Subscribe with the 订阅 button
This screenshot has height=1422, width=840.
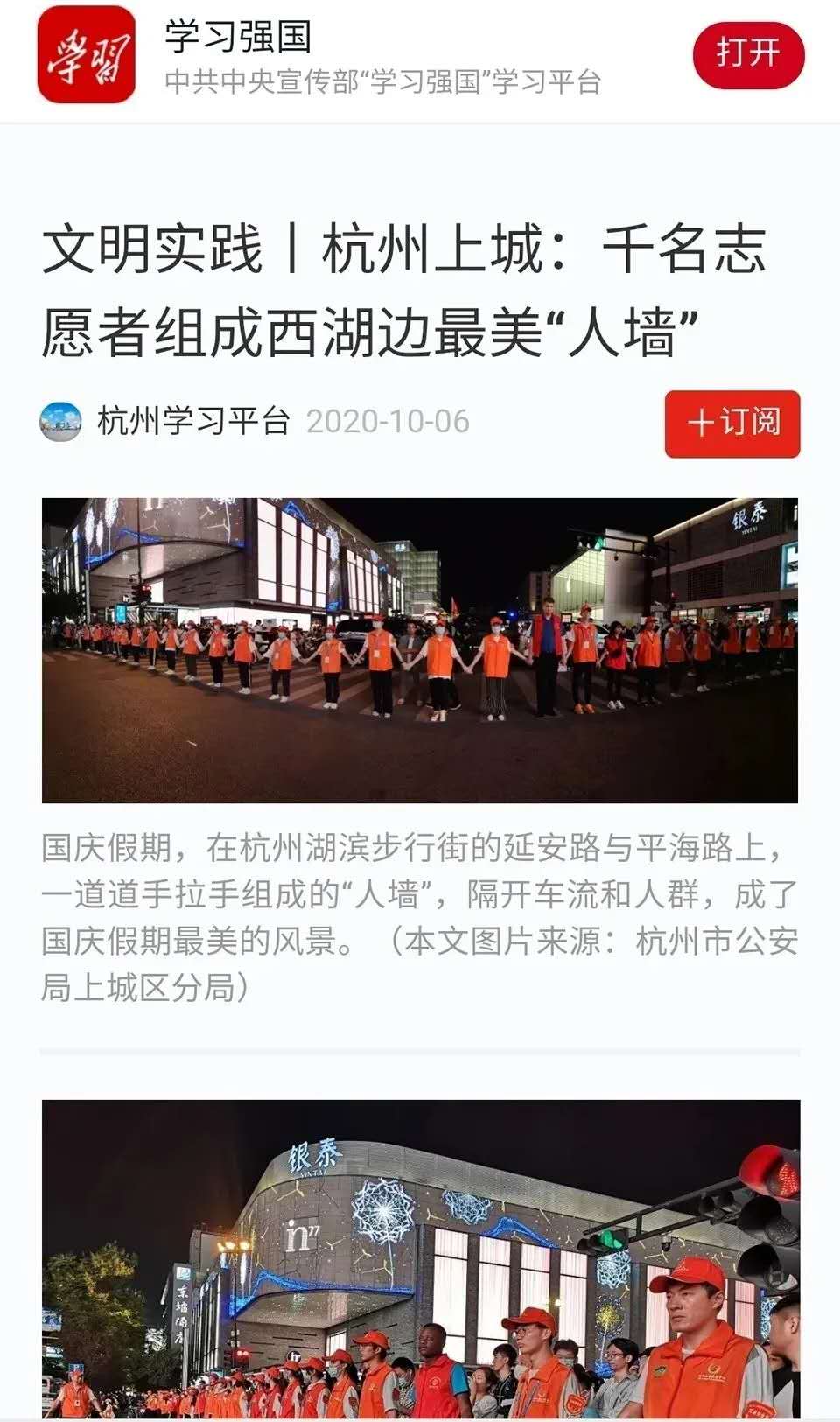[x=732, y=424]
